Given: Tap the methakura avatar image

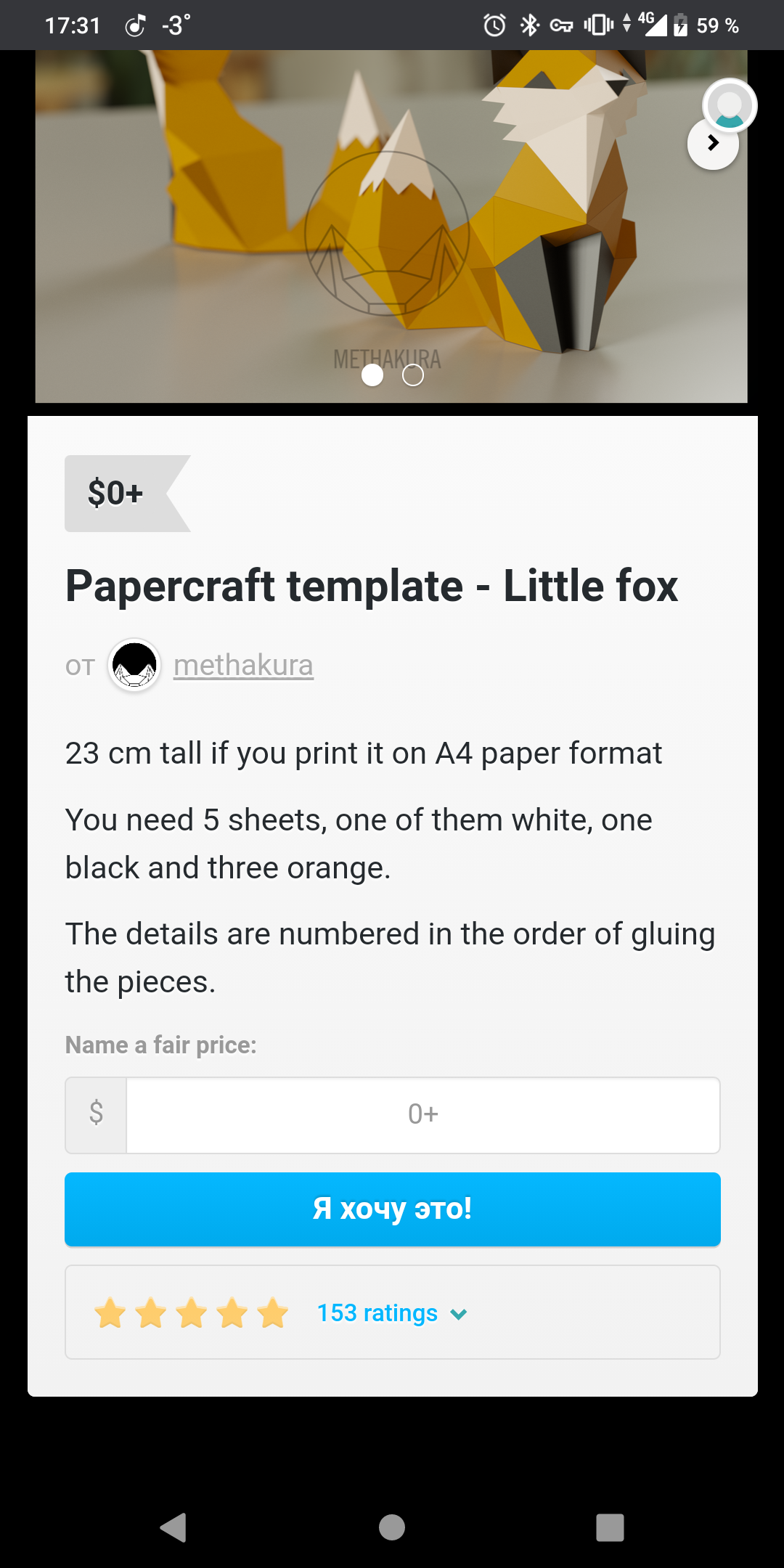Looking at the screenshot, I should click(134, 665).
